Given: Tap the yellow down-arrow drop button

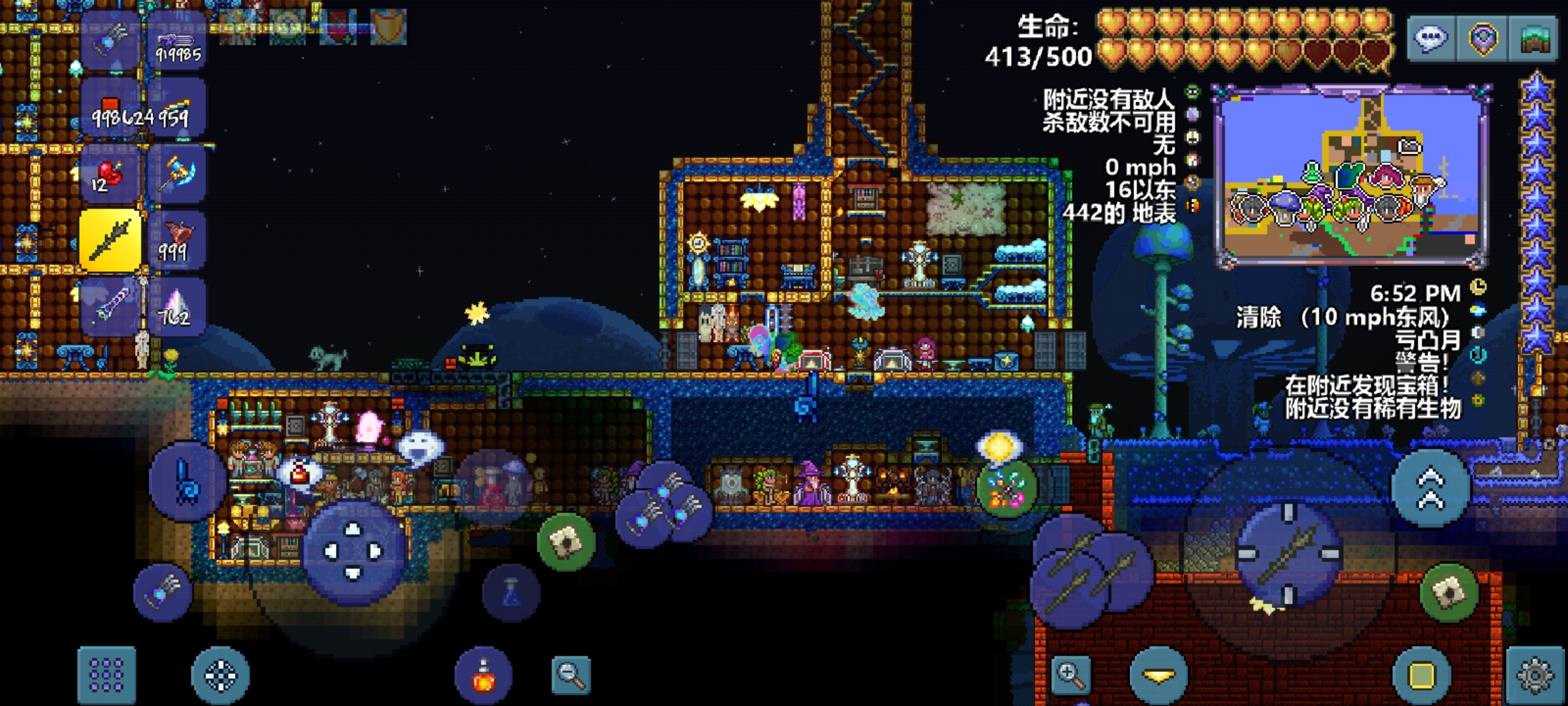Looking at the screenshot, I should (1158, 675).
